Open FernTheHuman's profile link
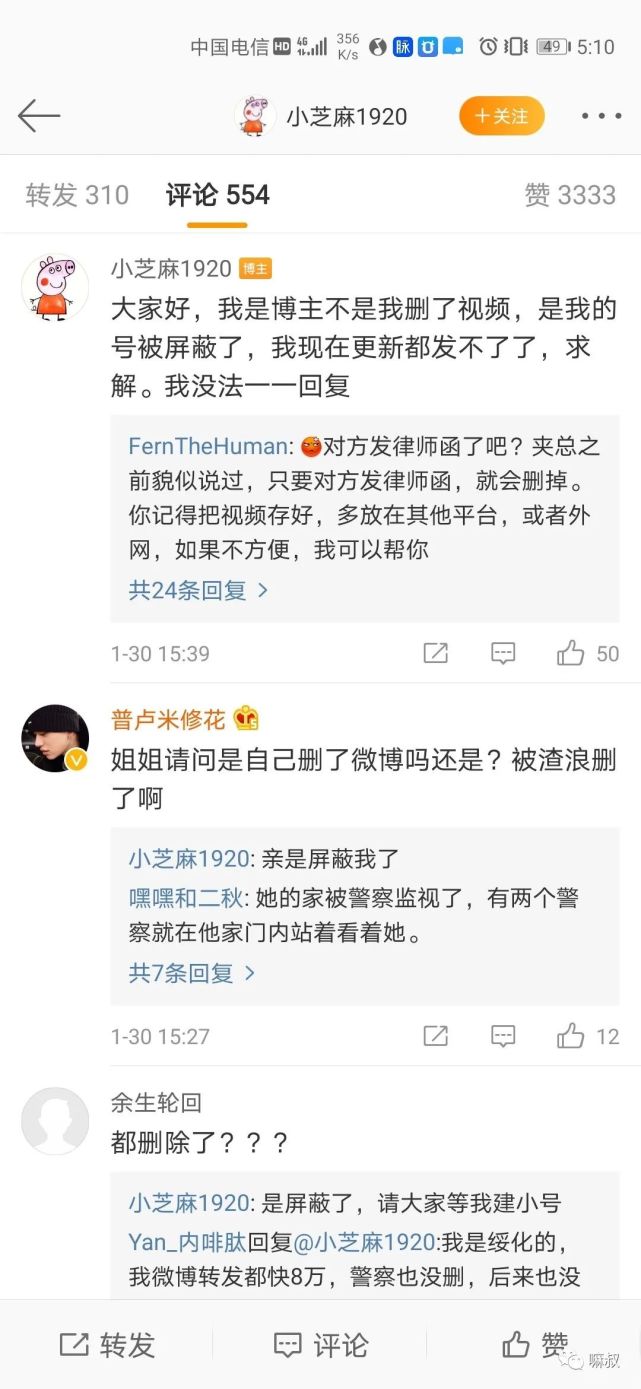 click(207, 446)
